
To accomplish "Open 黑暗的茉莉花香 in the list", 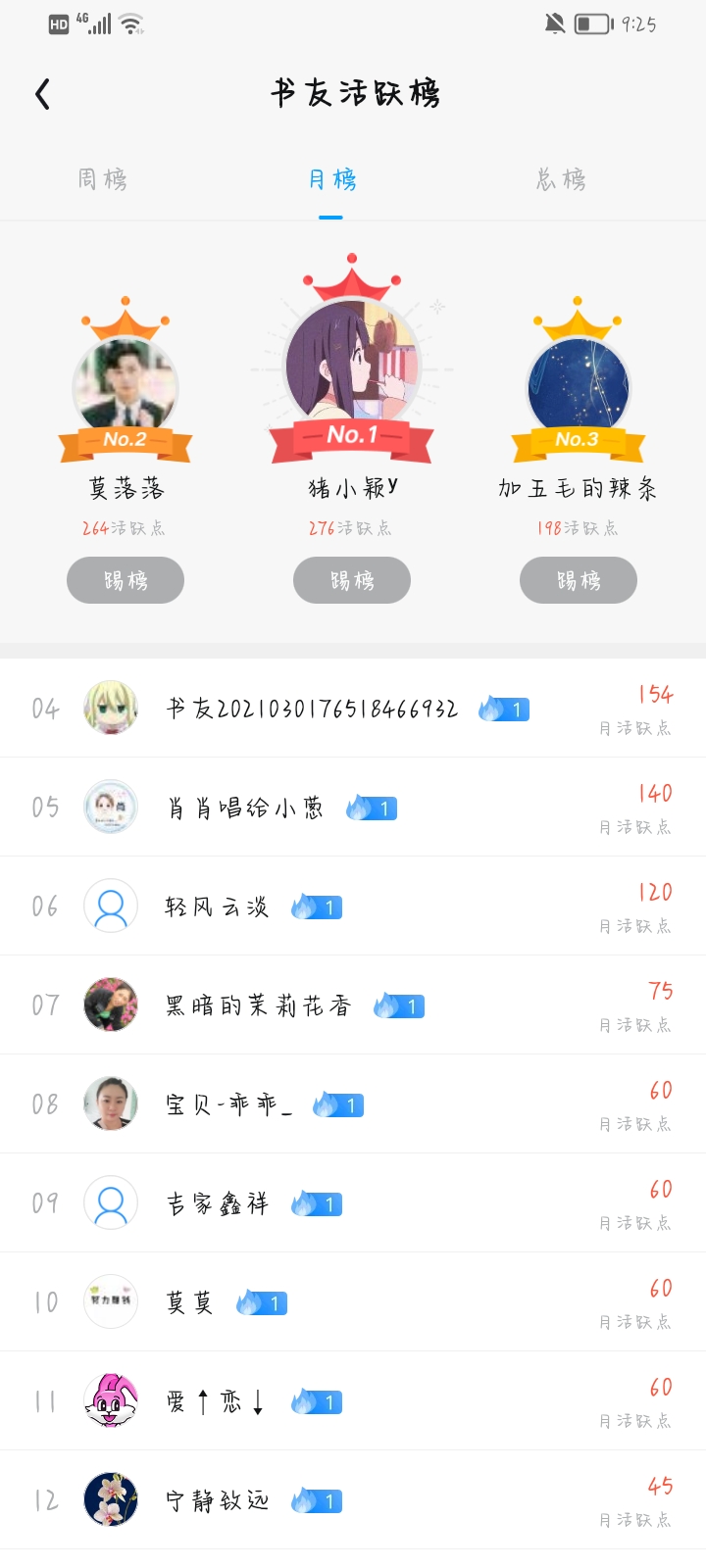I will tap(353, 1005).
